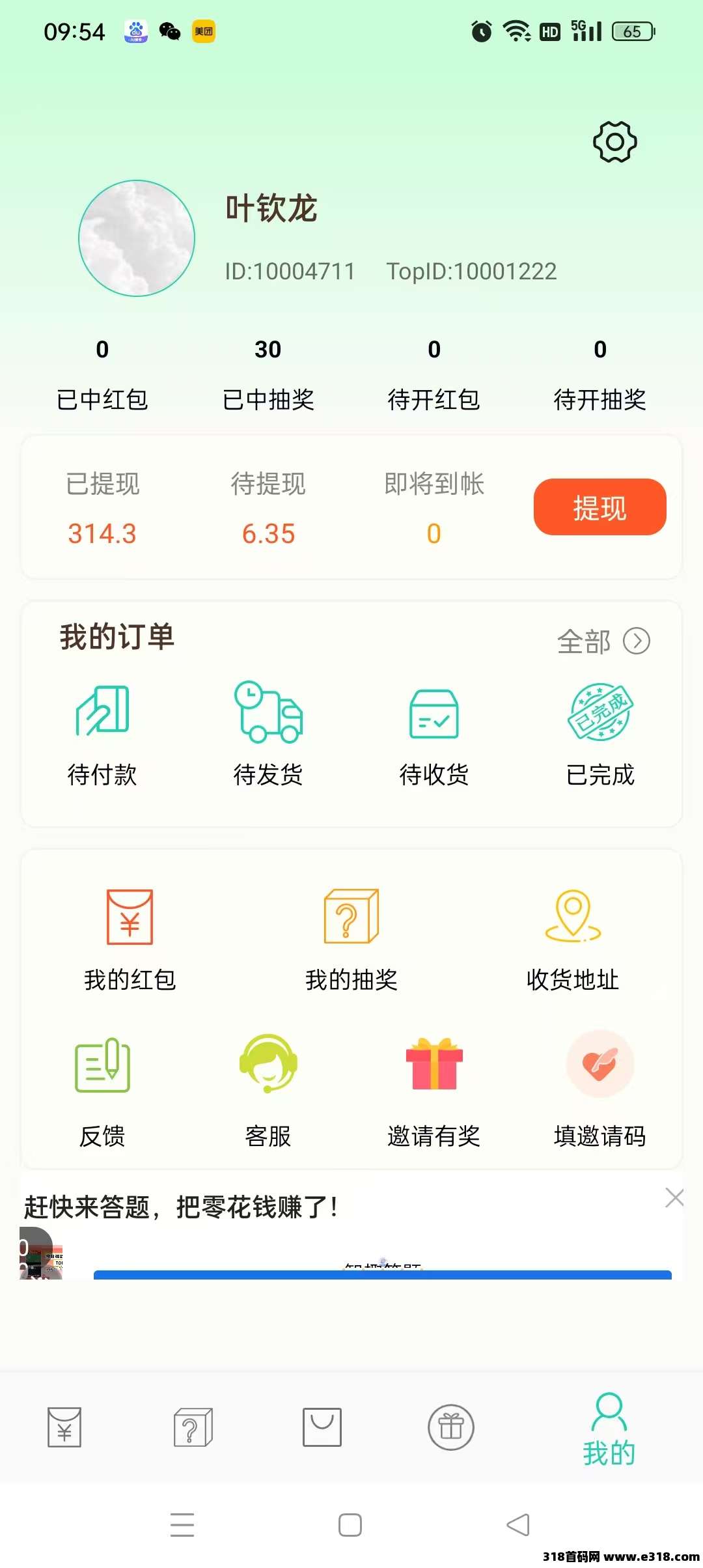Viewport: 703px width, 1568px height.
Task: Open 收货地址 shipping address
Action: pyautogui.click(x=573, y=938)
